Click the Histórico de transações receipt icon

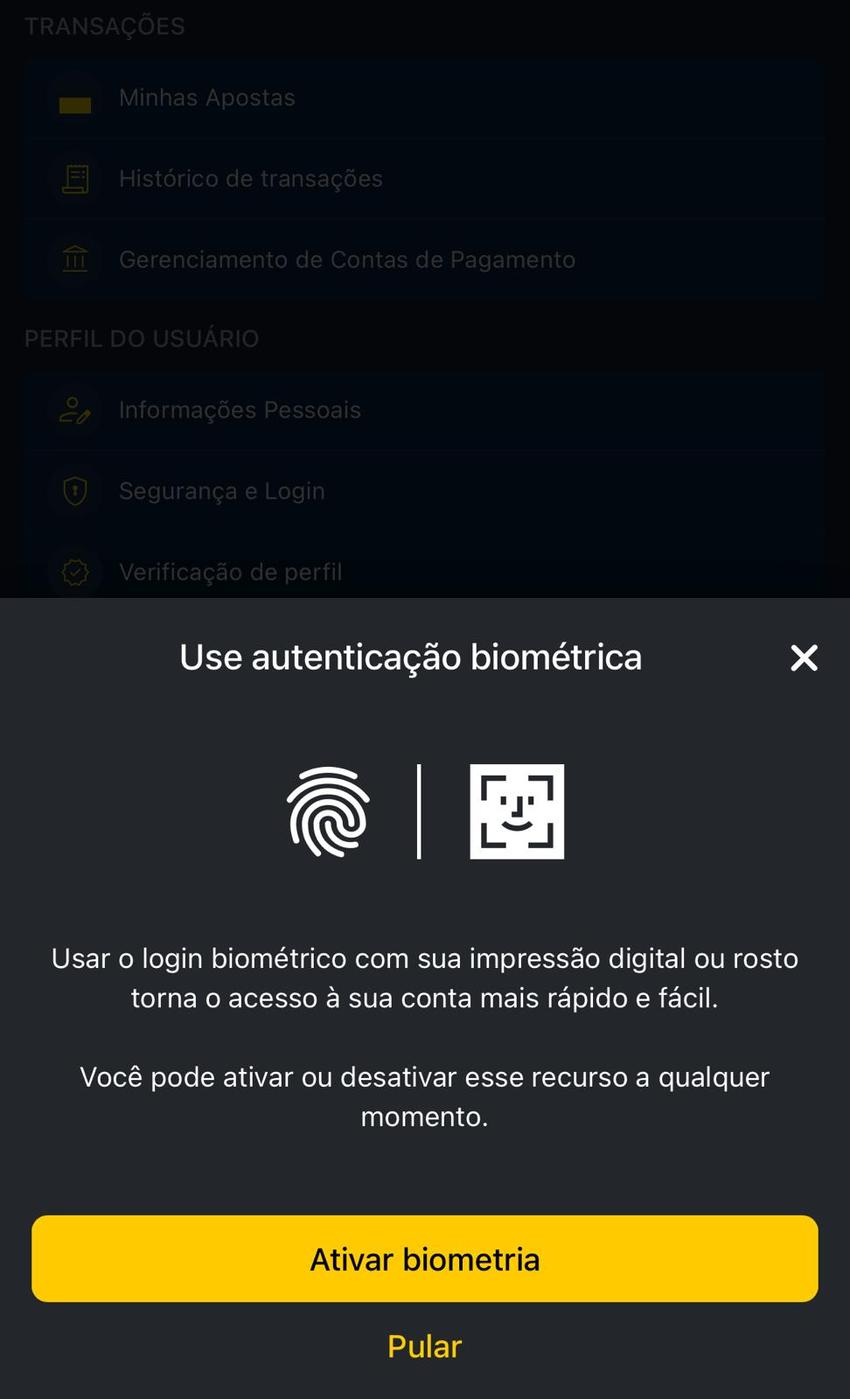click(74, 178)
